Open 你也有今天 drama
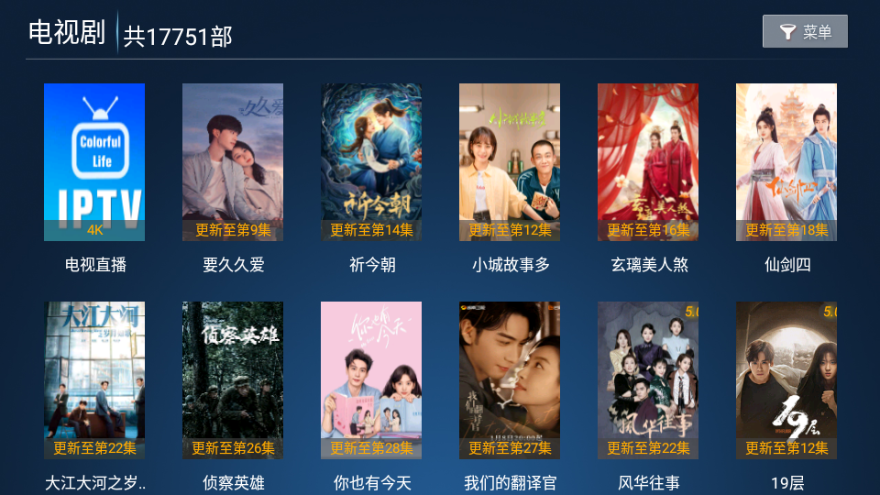Viewport: 880px width, 495px height. click(x=371, y=380)
